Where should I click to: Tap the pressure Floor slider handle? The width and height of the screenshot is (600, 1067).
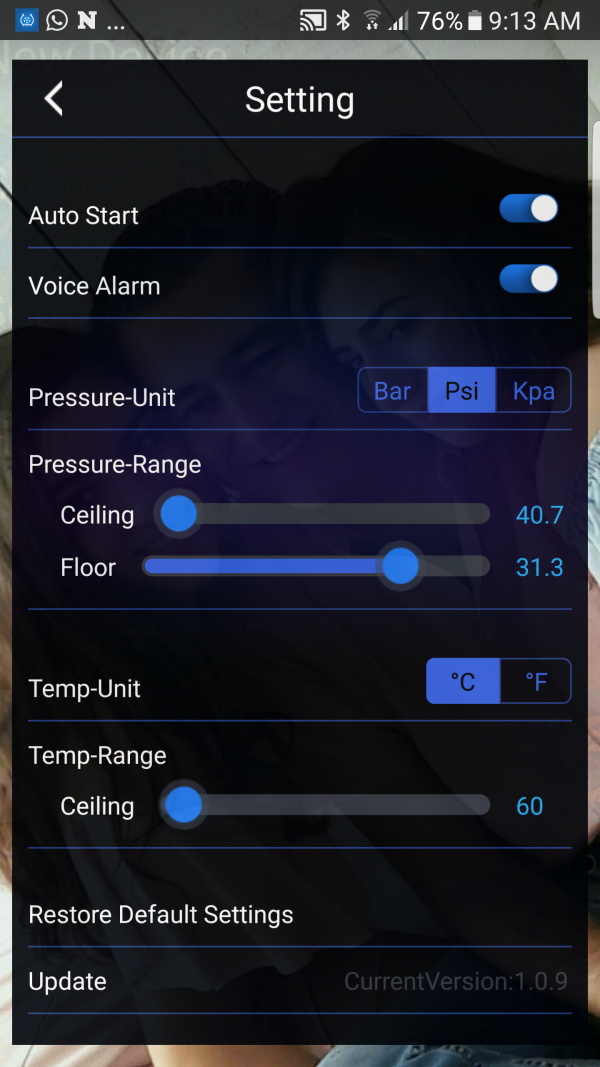point(400,566)
